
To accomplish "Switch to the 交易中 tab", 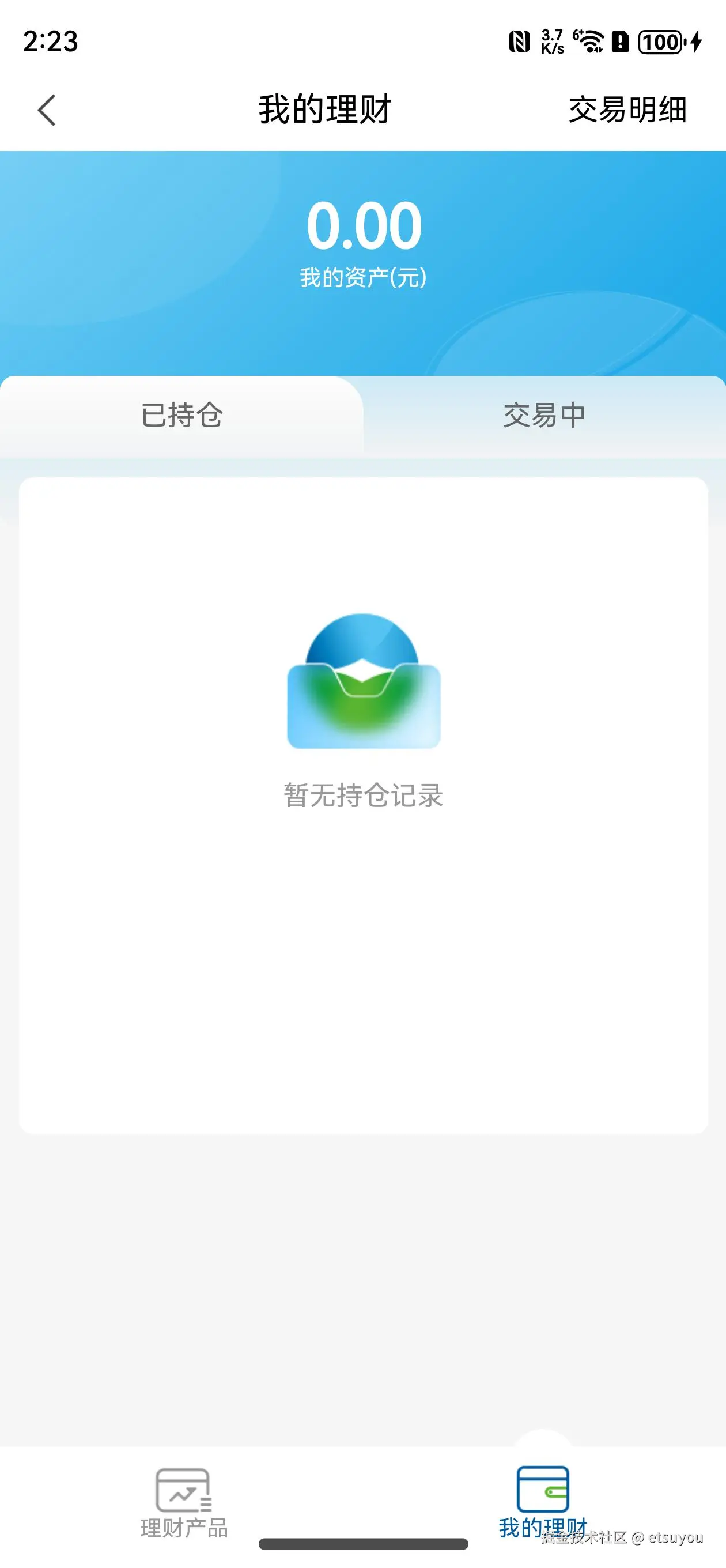I will (x=544, y=415).
